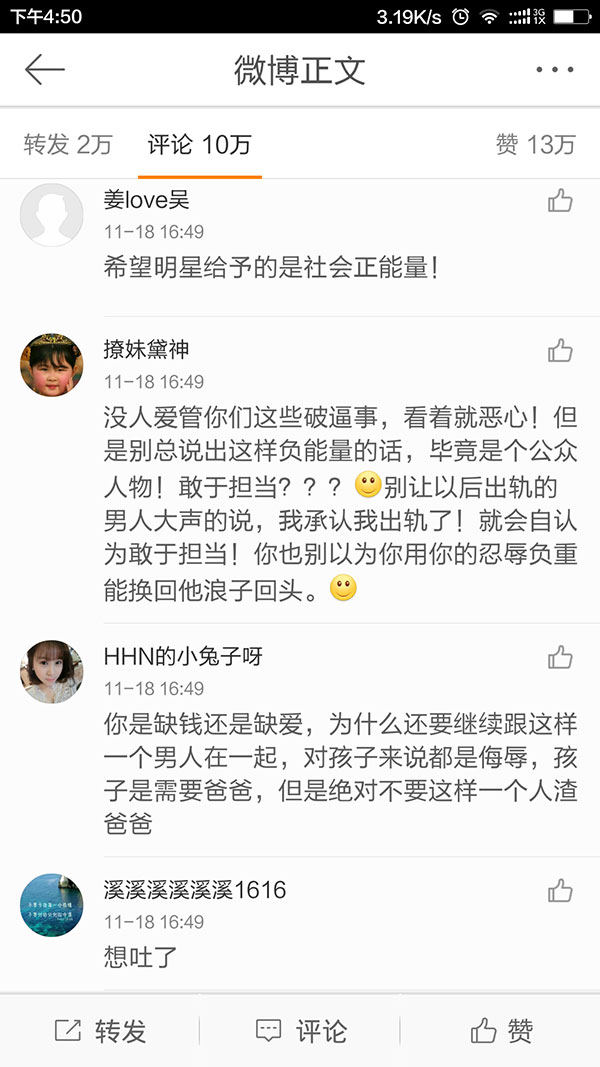Tap the 转发 button in the bottom bar
This screenshot has width=600, height=1067.
100,1031
